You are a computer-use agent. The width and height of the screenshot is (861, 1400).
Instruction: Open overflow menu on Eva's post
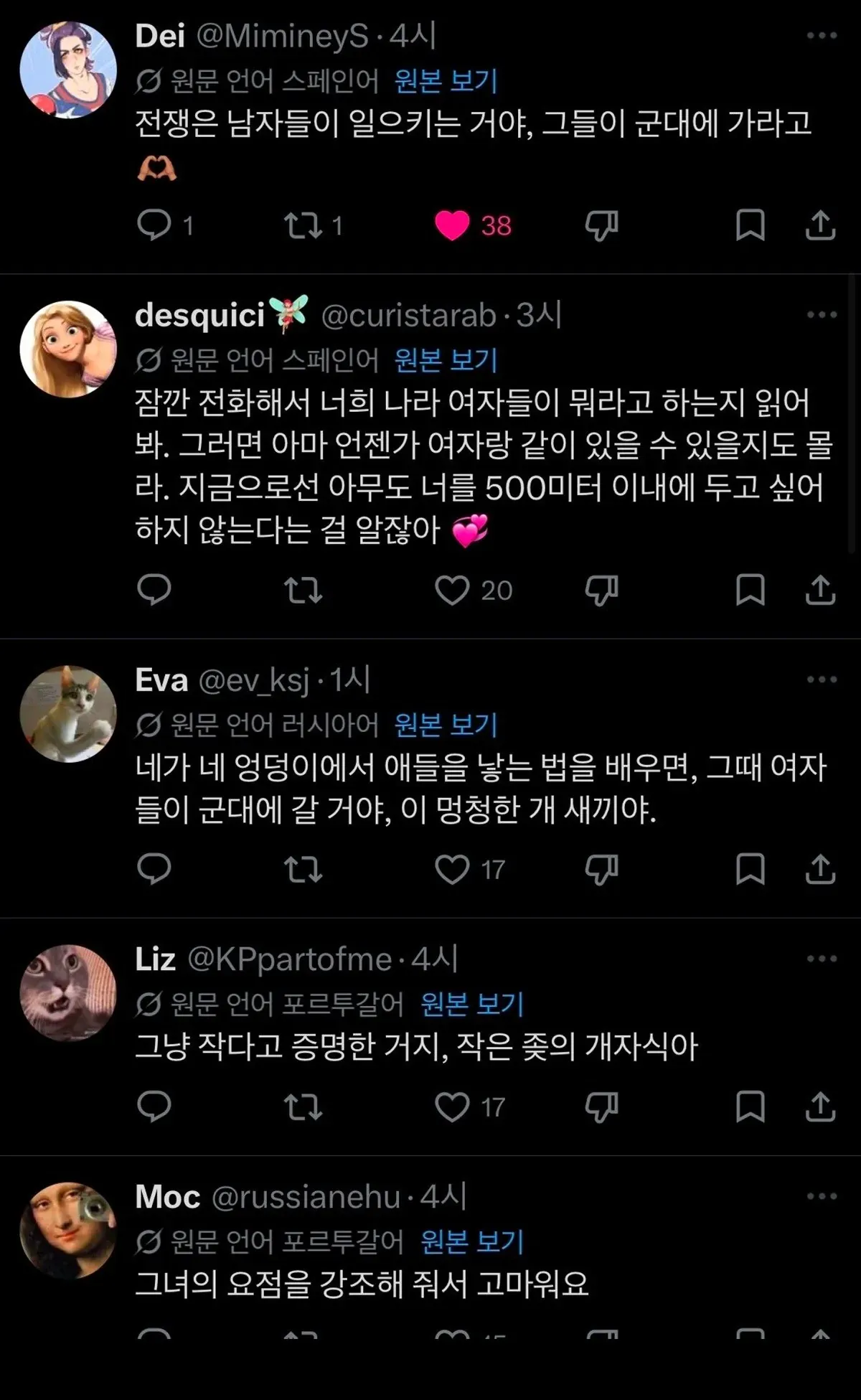pos(822,680)
